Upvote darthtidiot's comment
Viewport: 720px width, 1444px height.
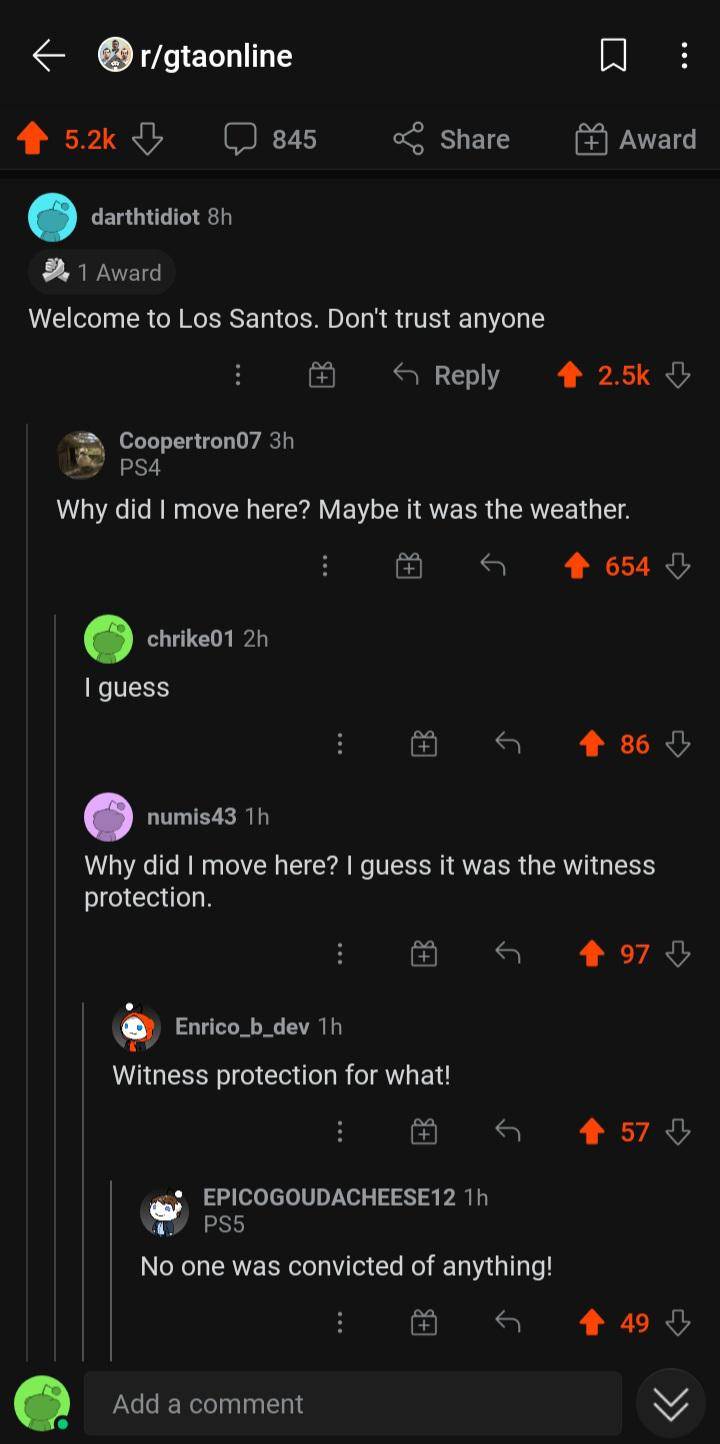pyautogui.click(x=569, y=375)
